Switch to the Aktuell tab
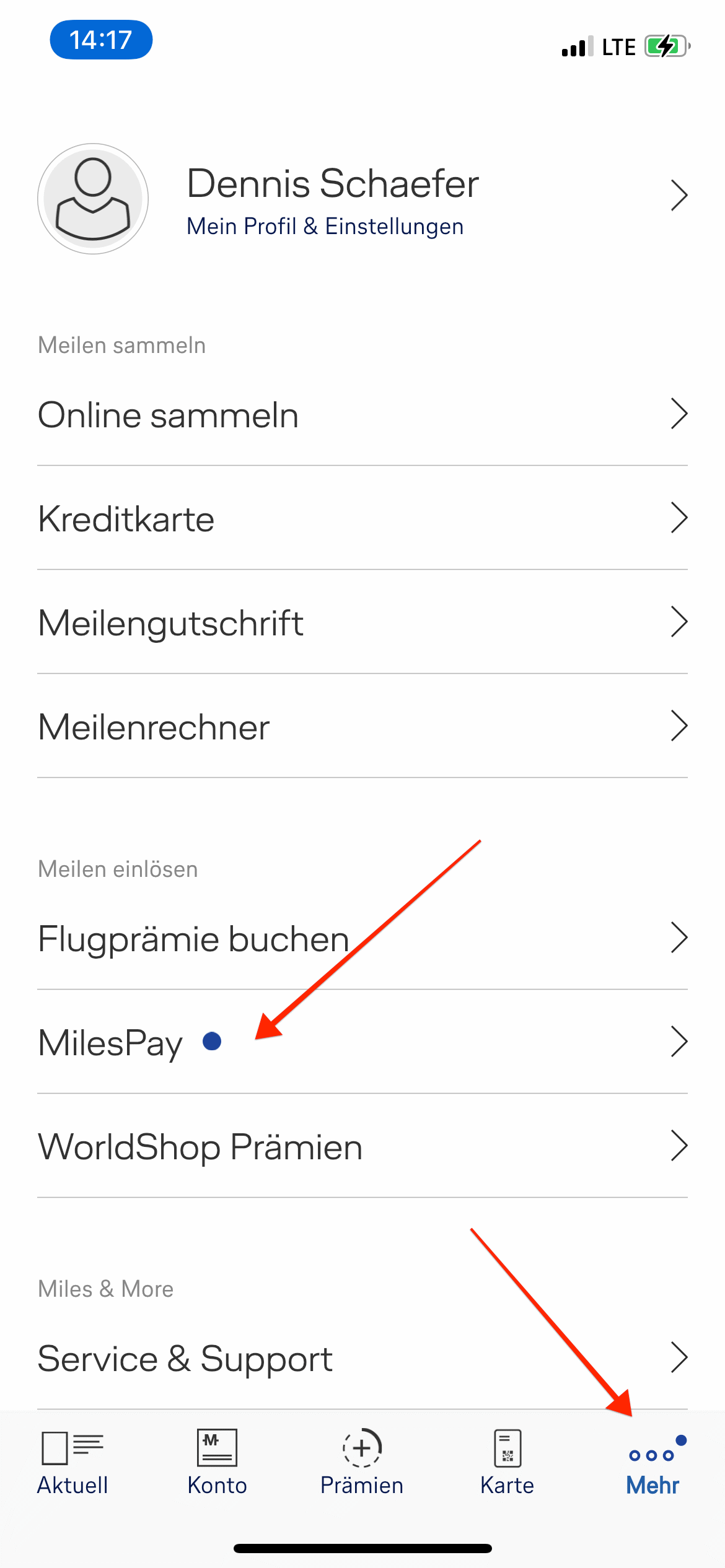The width and height of the screenshot is (725, 1568). click(72, 1463)
